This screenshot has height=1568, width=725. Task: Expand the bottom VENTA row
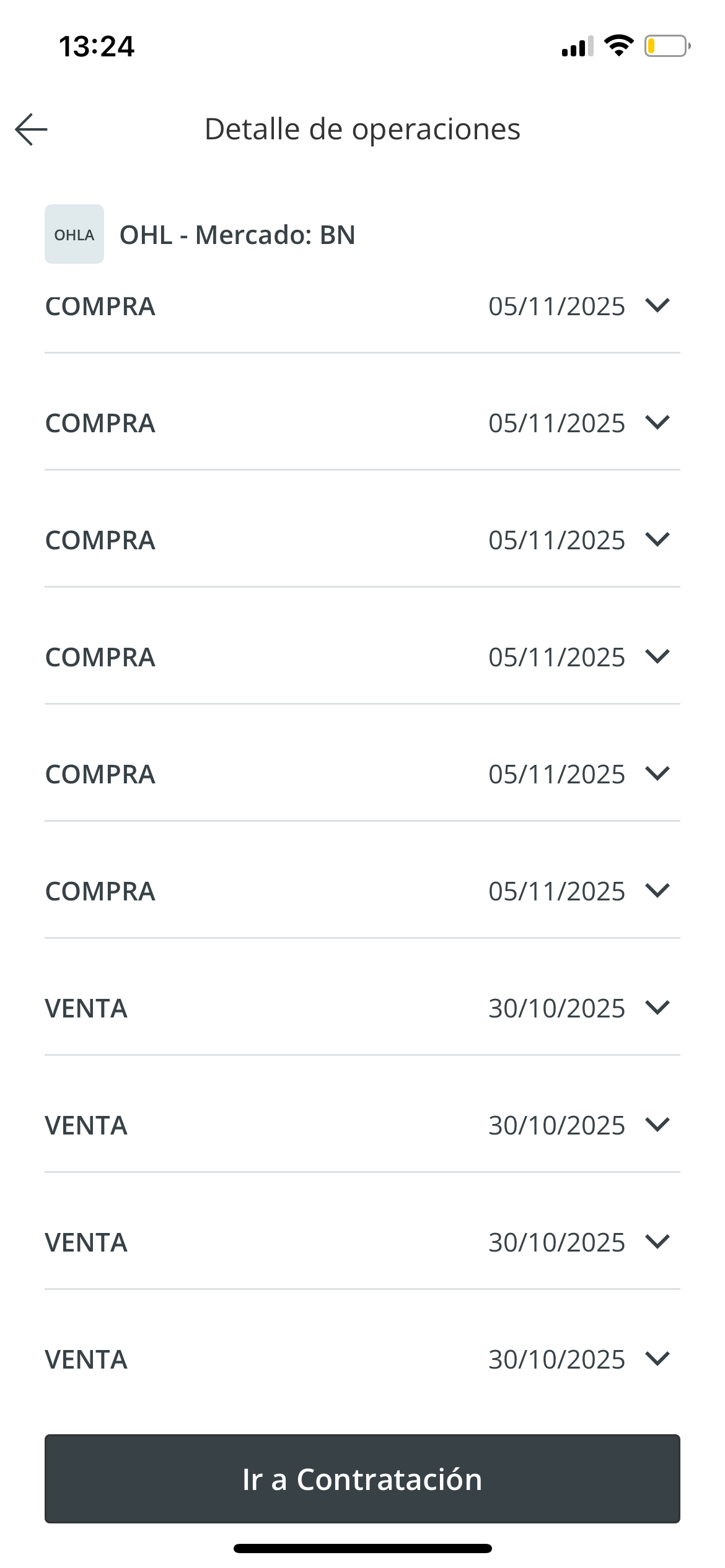(x=658, y=1359)
